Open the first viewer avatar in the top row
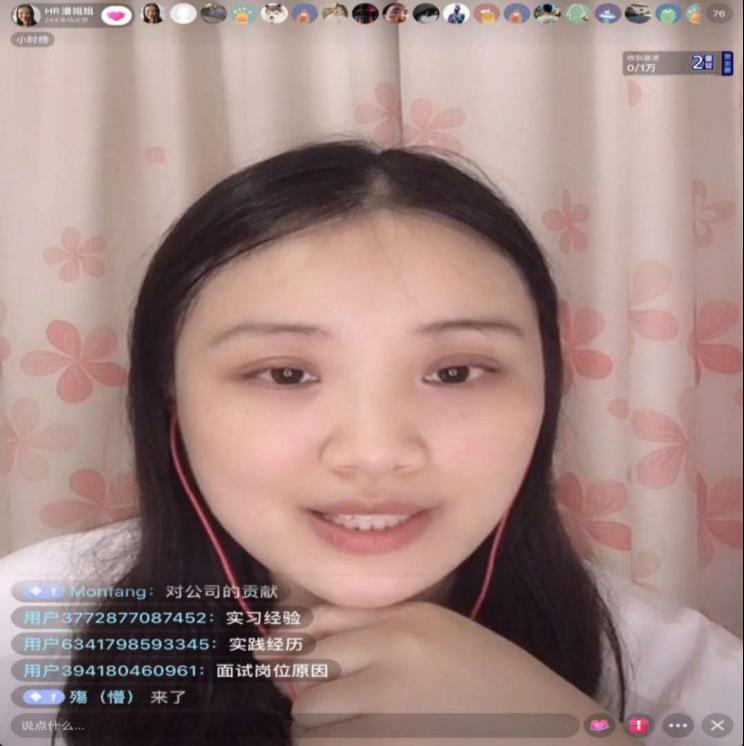This screenshot has height=746, width=744. [x=152, y=13]
